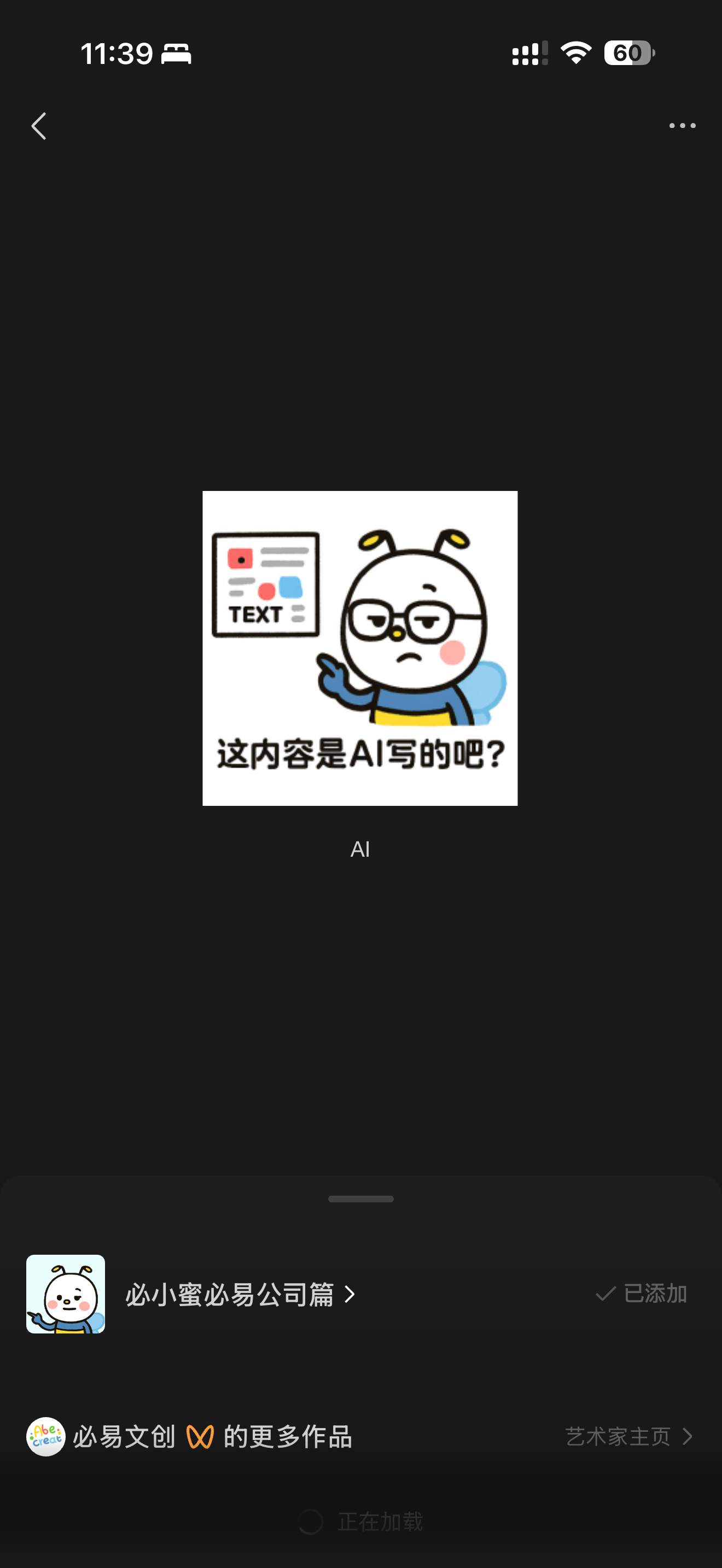Tap the AI sticker image
This screenshot has width=722, height=1568.
click(x=360, y=648)
